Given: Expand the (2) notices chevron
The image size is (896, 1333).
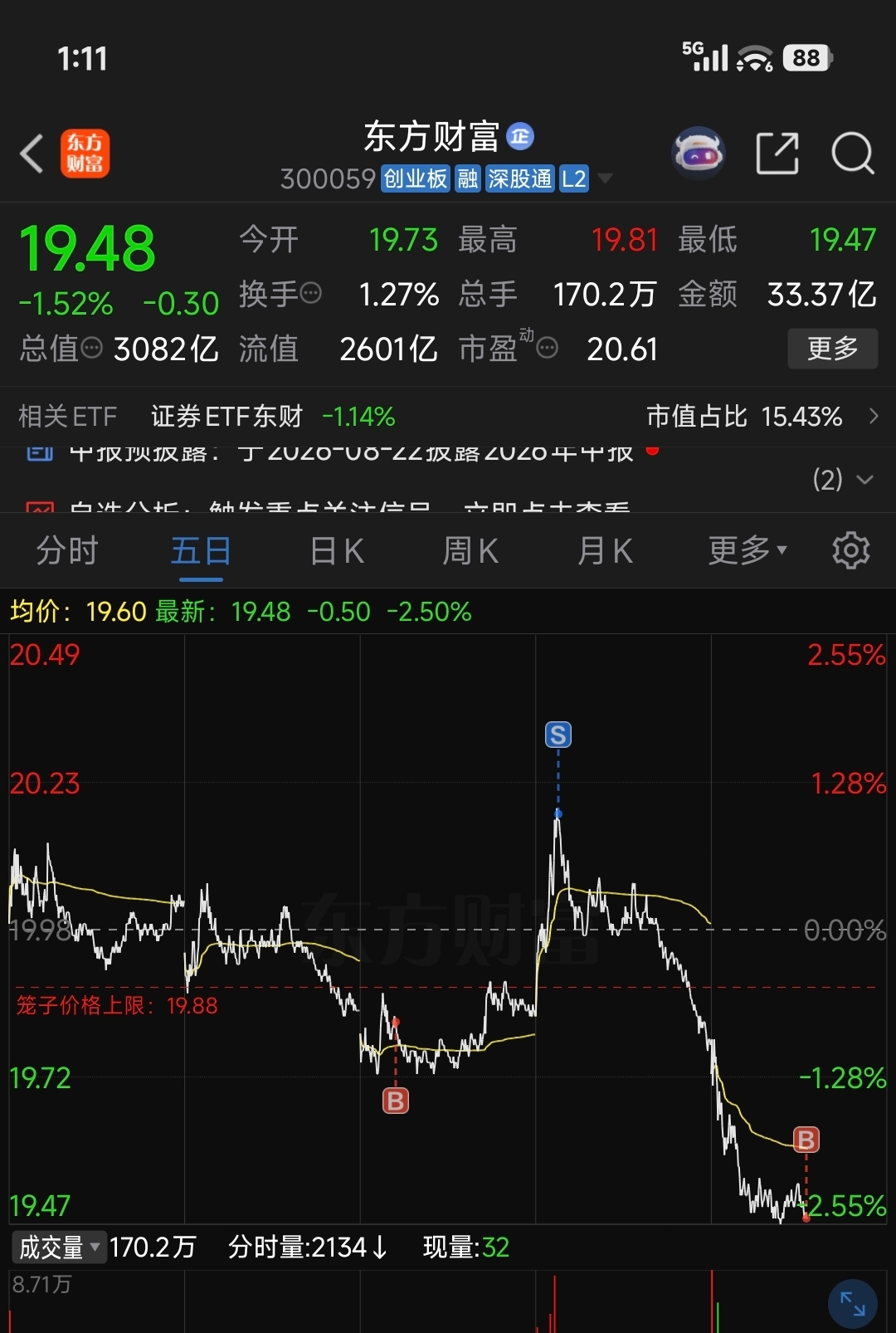Looking at the screenshot, I should (864, 480).
